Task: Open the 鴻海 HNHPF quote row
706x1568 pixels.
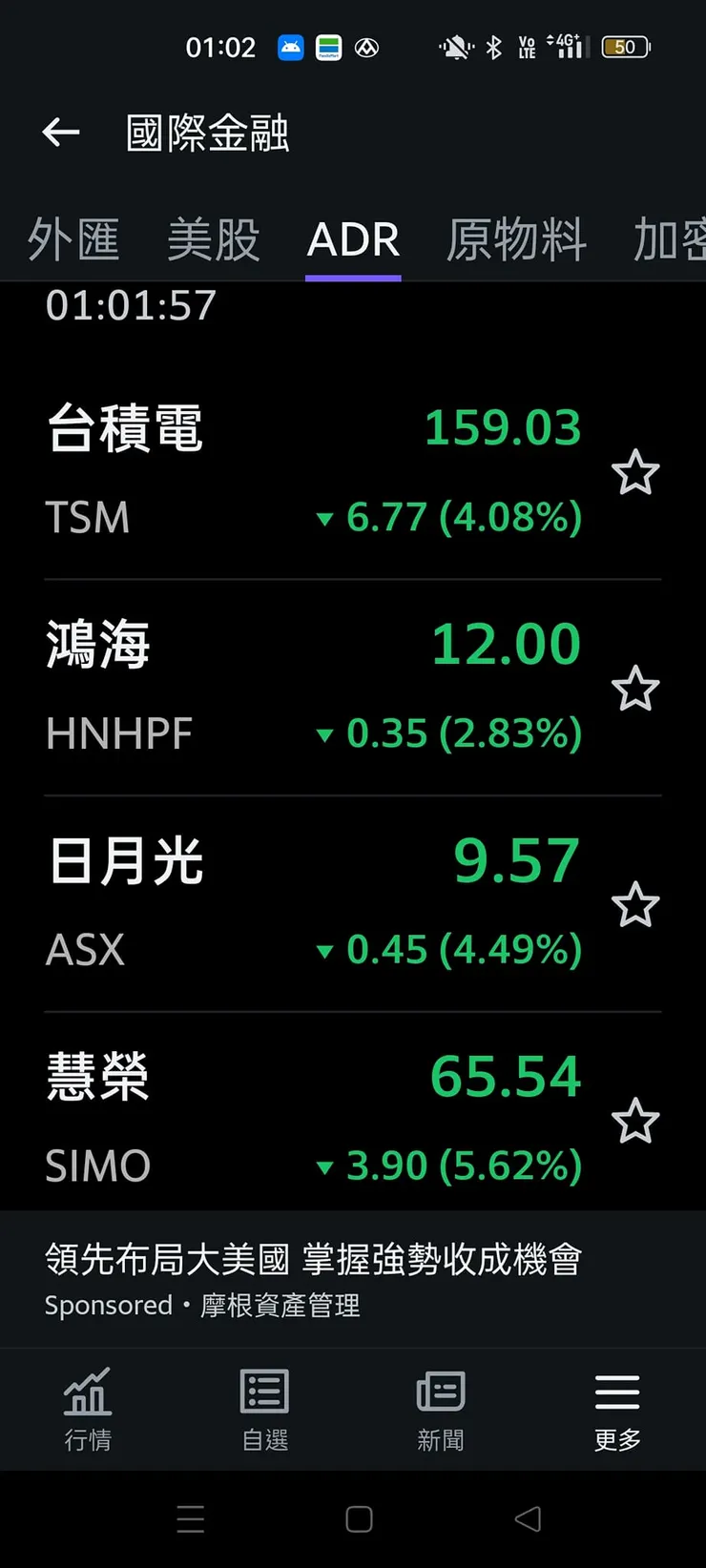Action: pyautogui.click(x=315, y=687)
